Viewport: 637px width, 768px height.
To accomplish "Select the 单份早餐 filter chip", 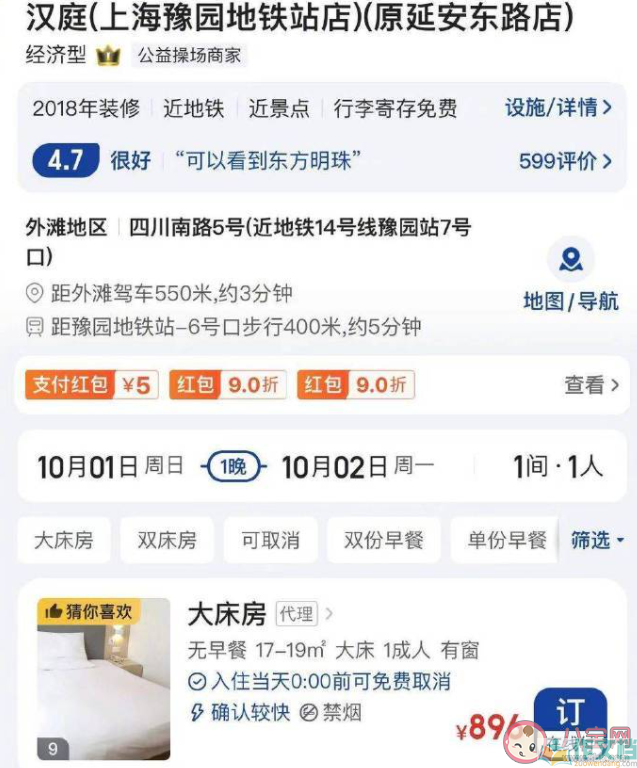I will coord(506,540).
